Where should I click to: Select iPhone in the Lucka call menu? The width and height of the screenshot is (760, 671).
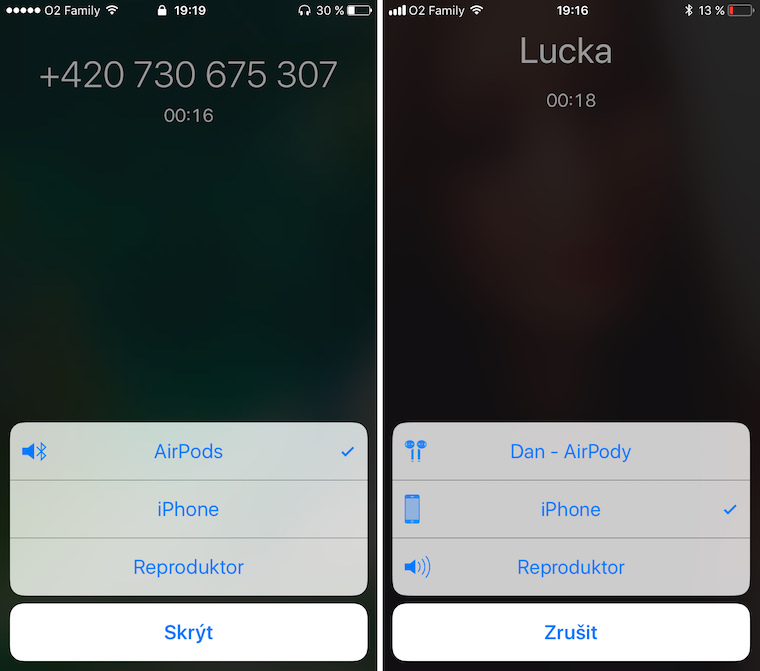(x=570, y=509)
